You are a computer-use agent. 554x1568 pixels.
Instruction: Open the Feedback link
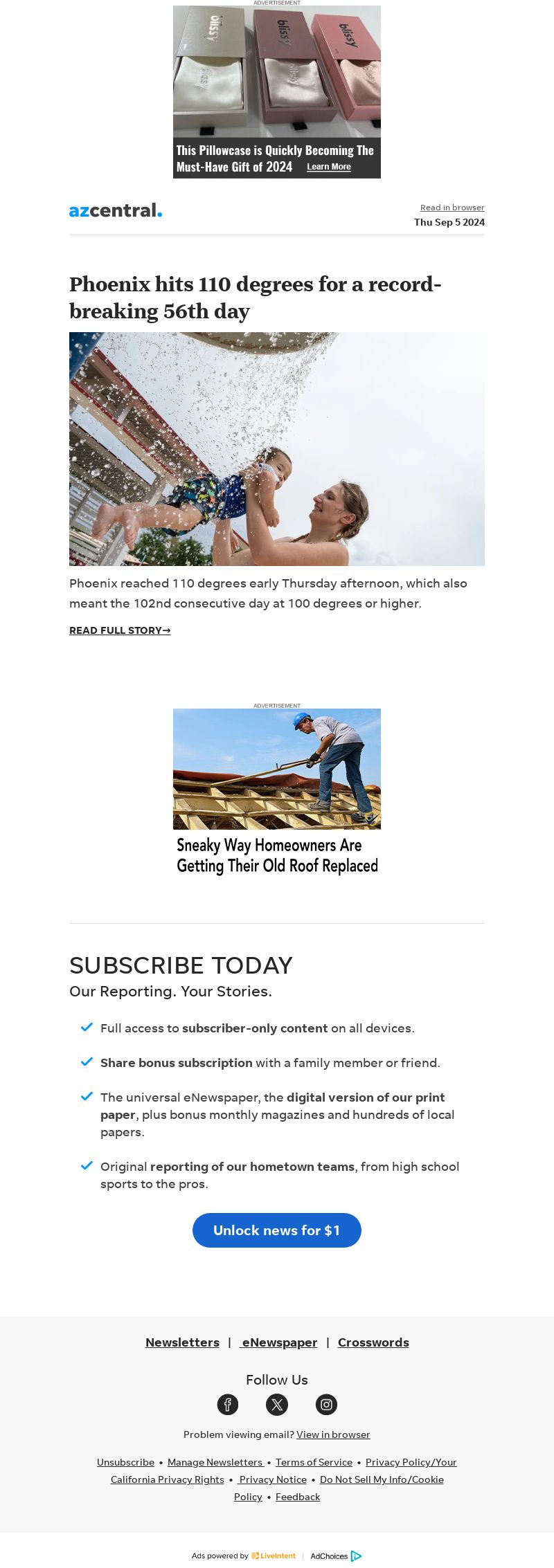[298, 1497]
